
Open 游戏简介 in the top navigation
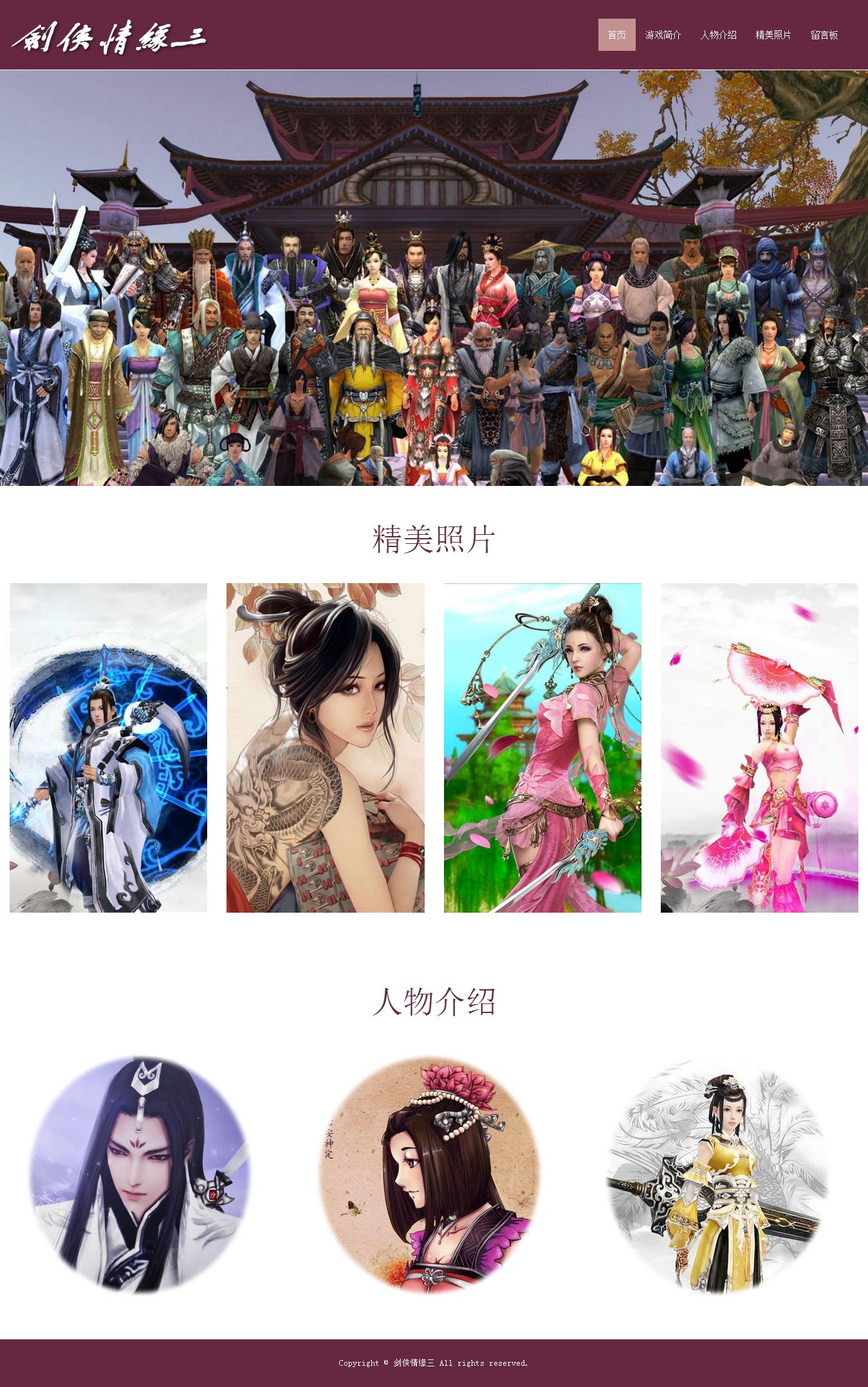663,35
